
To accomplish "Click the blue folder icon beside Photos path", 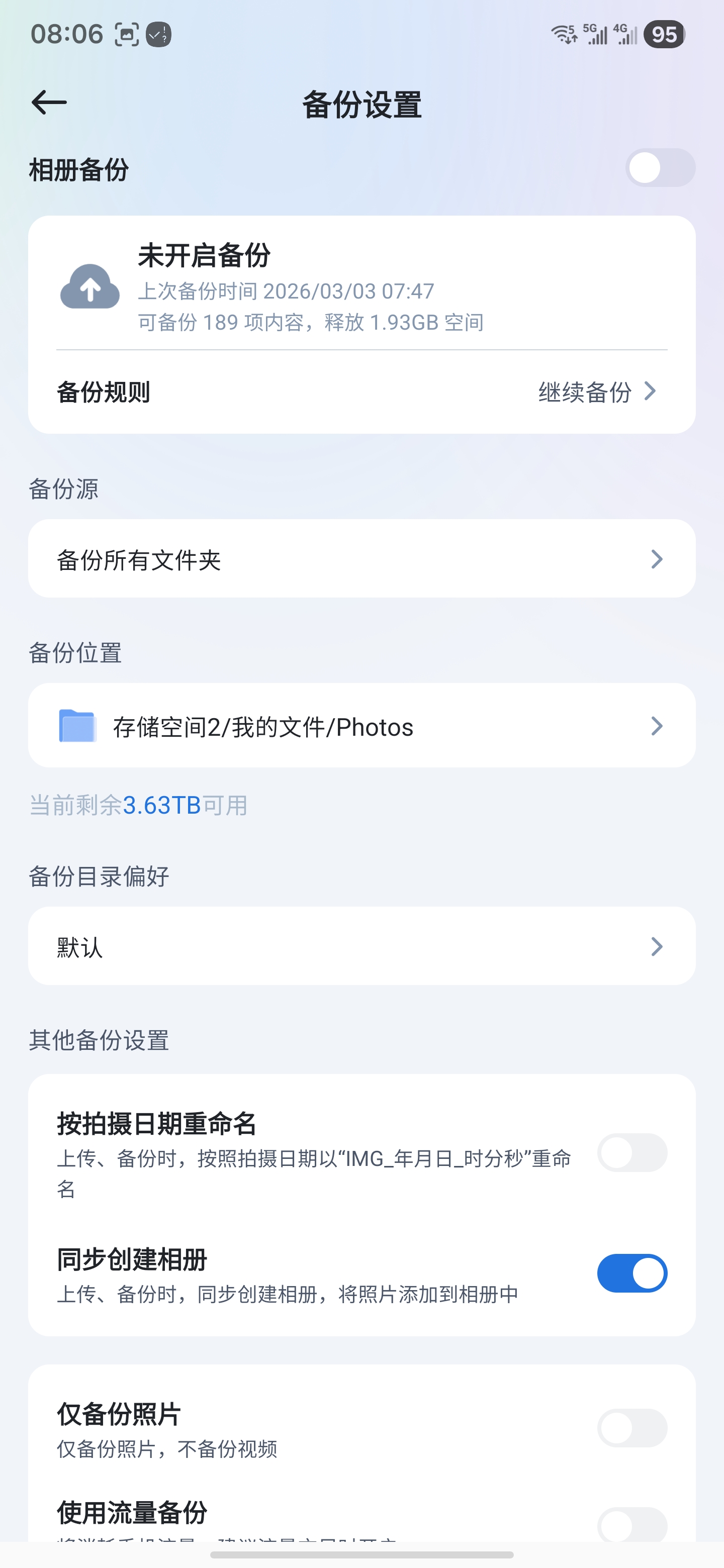I will (77, 726).
